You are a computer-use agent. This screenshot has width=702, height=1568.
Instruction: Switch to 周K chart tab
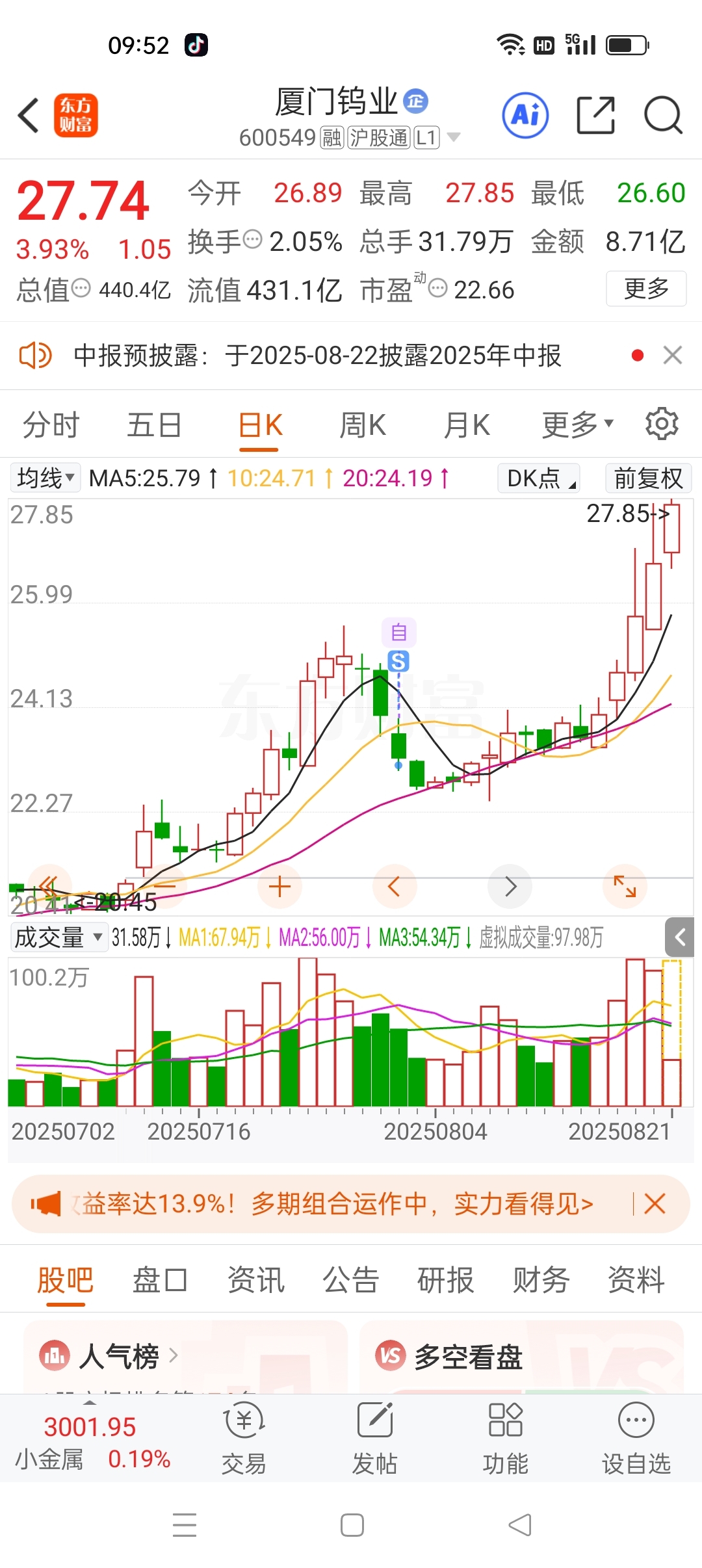pyautogui.click(x=363, y=425)
